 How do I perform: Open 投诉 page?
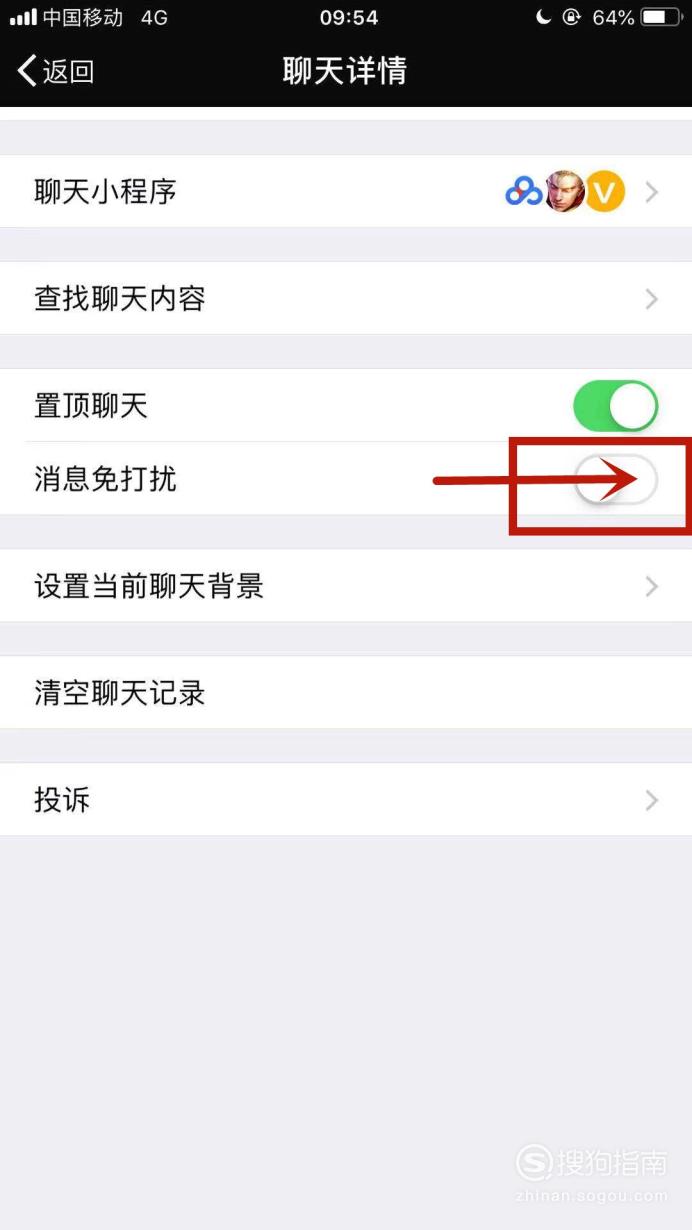click(346, 800)
